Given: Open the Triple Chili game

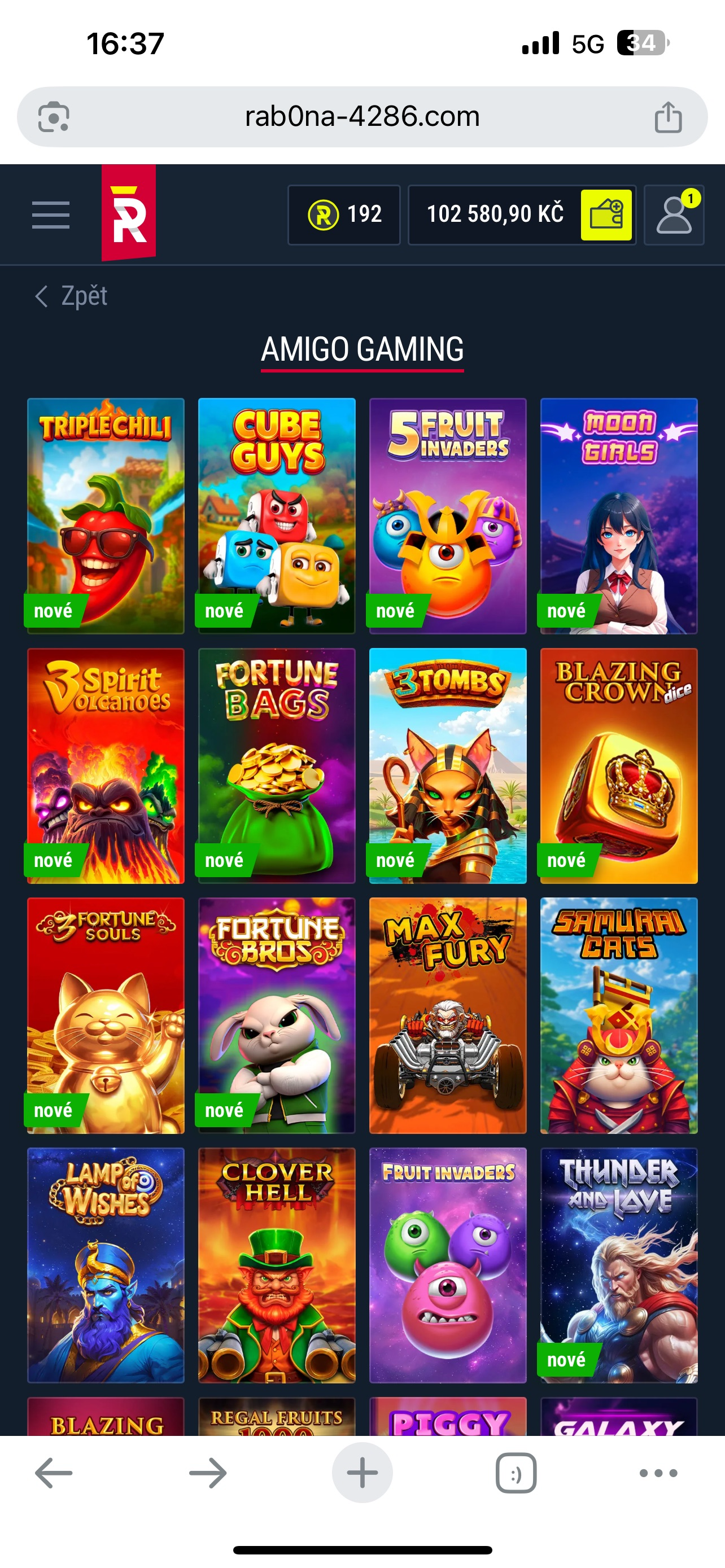Looking at the screenshot, I should 106,515.
